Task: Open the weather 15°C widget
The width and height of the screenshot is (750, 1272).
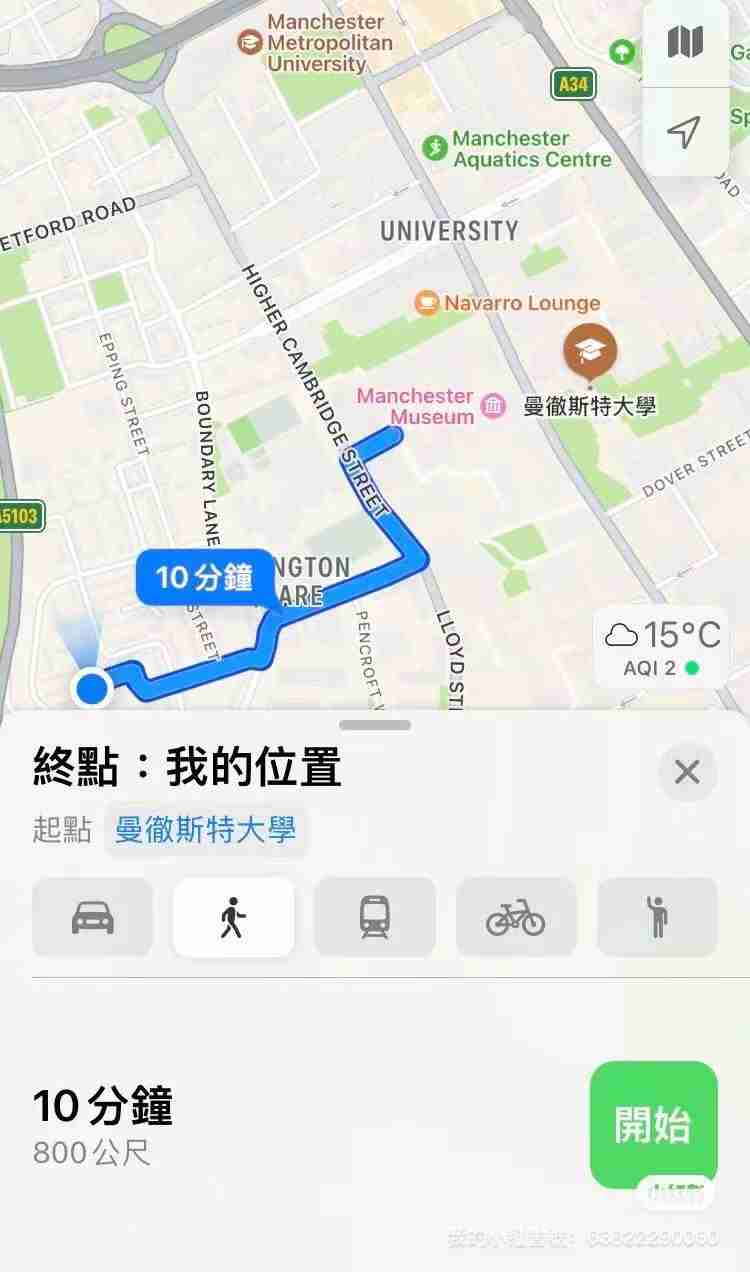Action: (x=661, y=647)
